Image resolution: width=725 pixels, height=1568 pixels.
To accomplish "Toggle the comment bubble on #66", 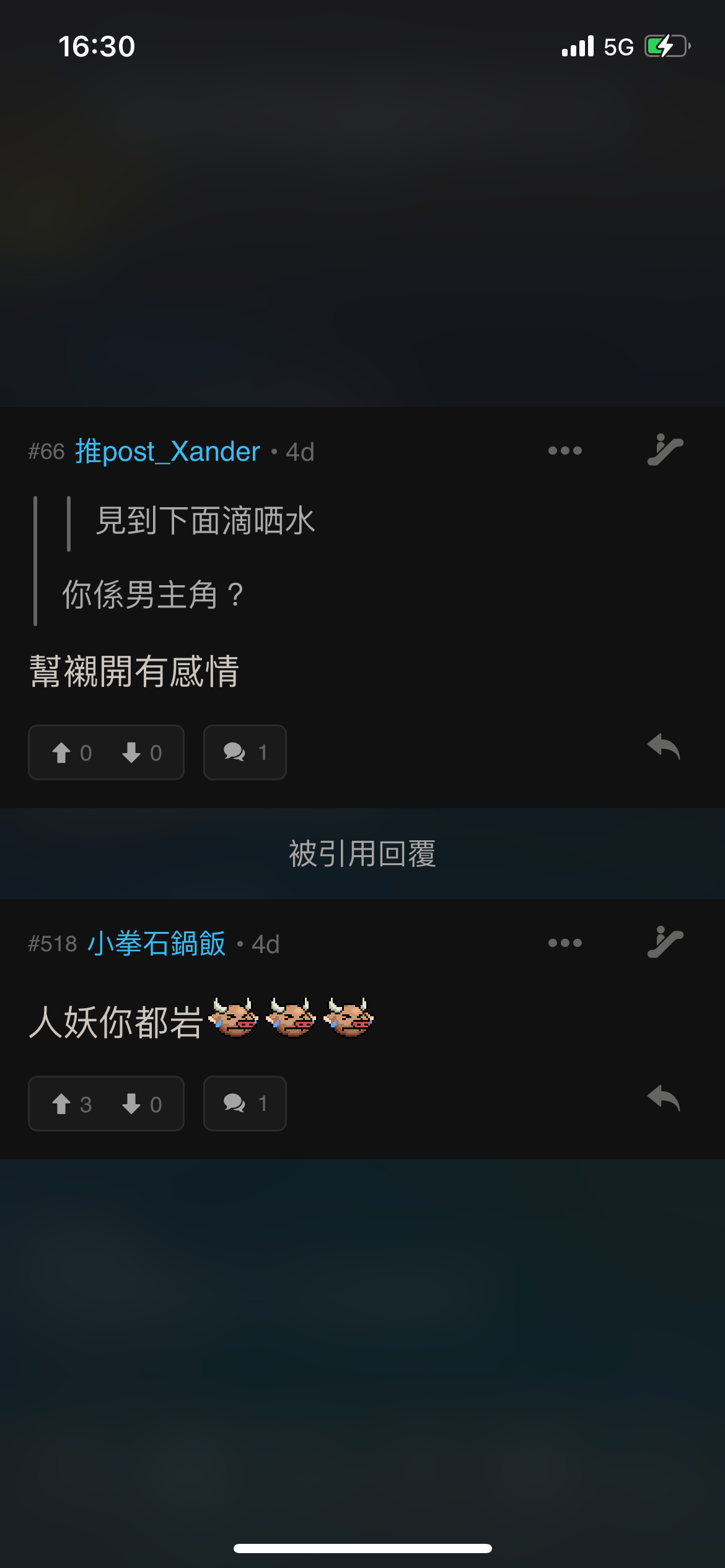I will pos(244,752).
